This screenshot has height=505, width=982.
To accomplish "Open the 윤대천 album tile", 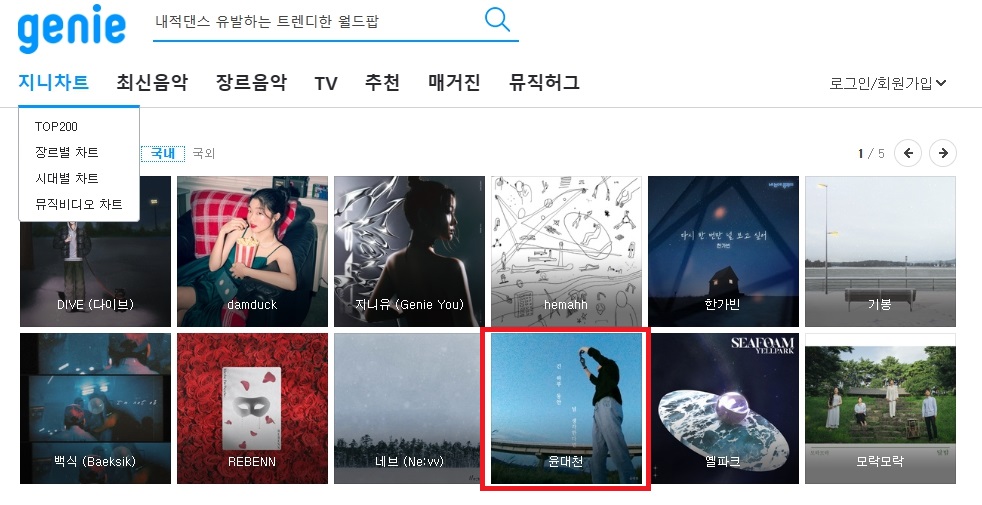I will coord(566,408).
